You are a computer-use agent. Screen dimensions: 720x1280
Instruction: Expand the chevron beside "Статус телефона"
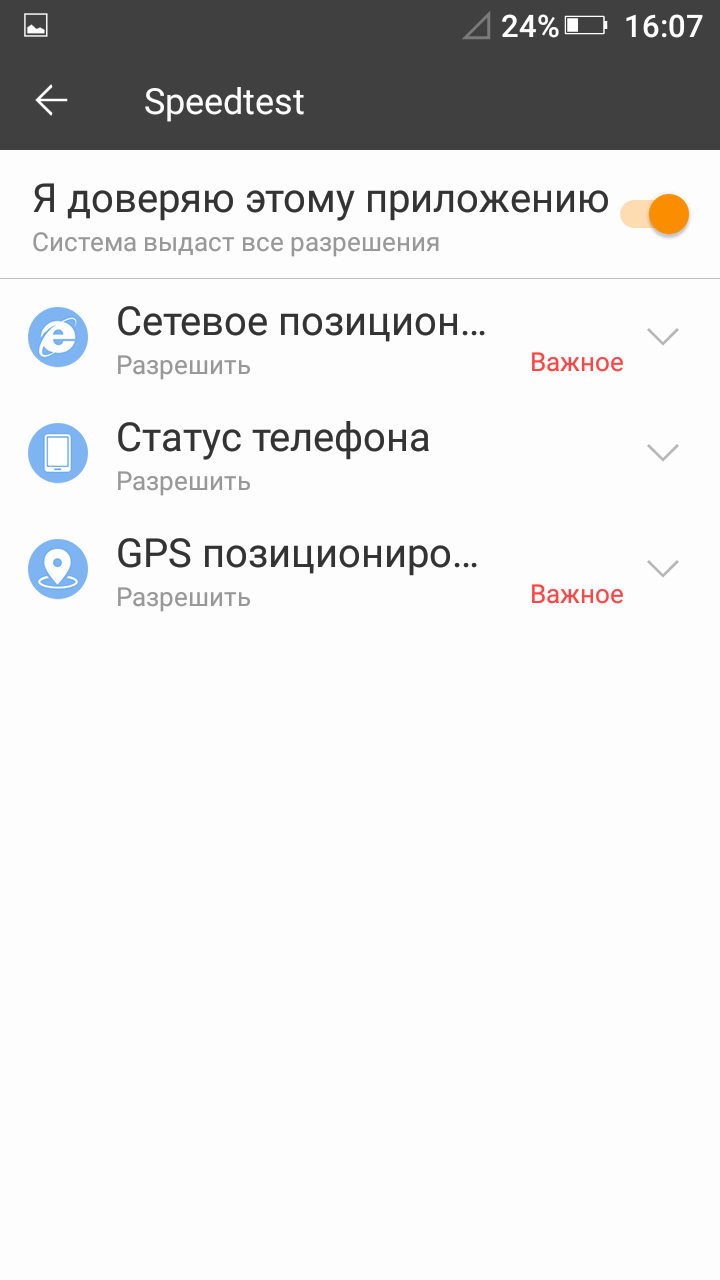pos(663,453)
